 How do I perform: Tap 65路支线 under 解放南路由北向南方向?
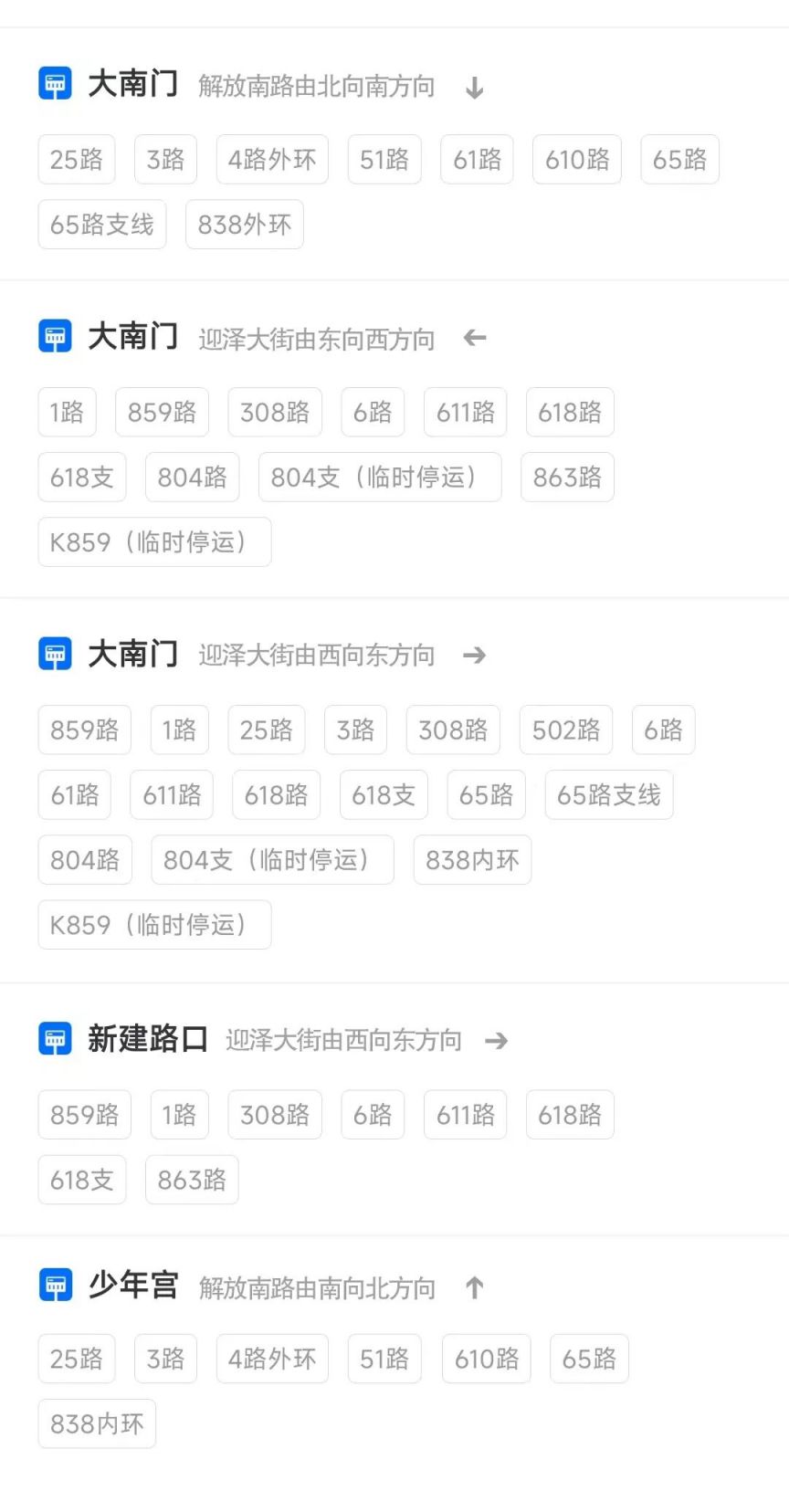(101, 225)
